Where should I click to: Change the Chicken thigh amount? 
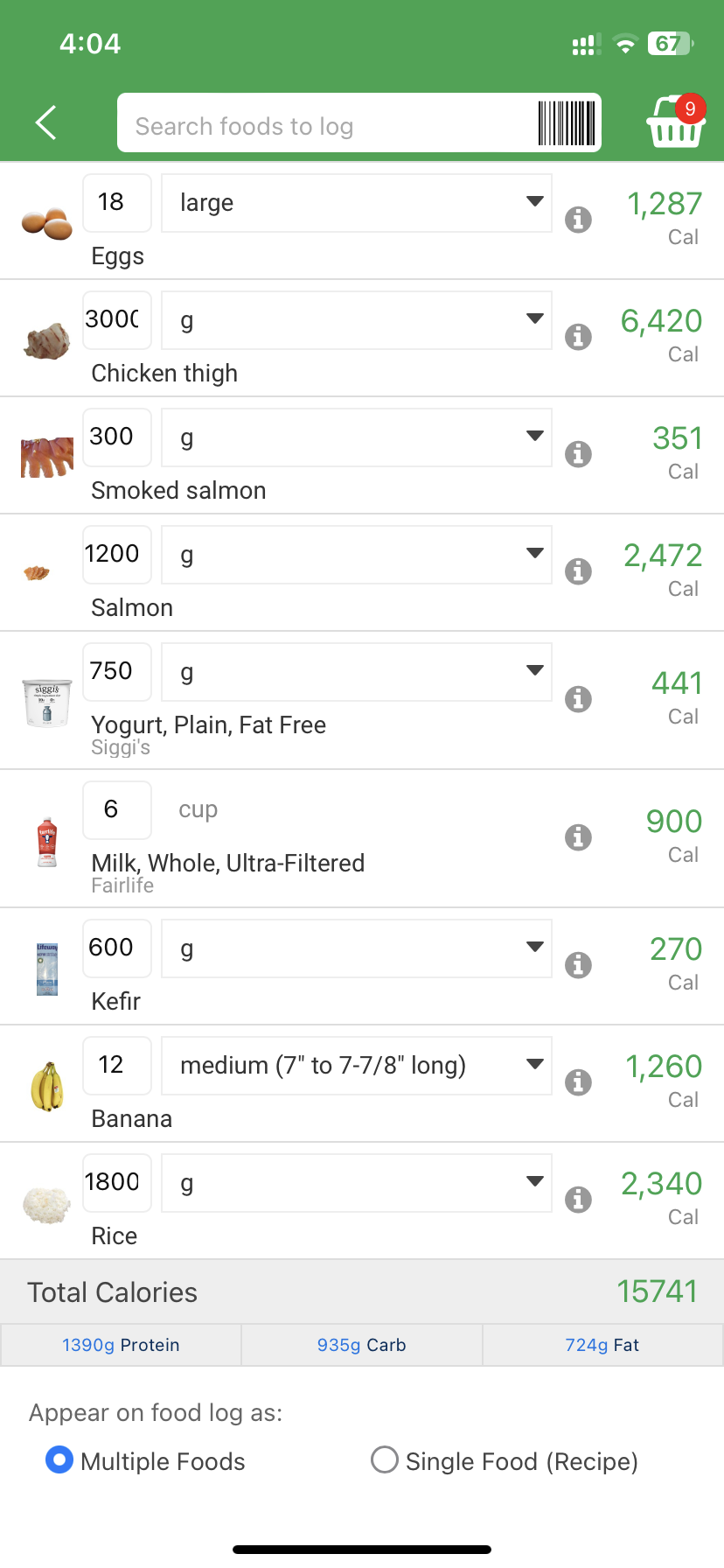click(117, 320)
